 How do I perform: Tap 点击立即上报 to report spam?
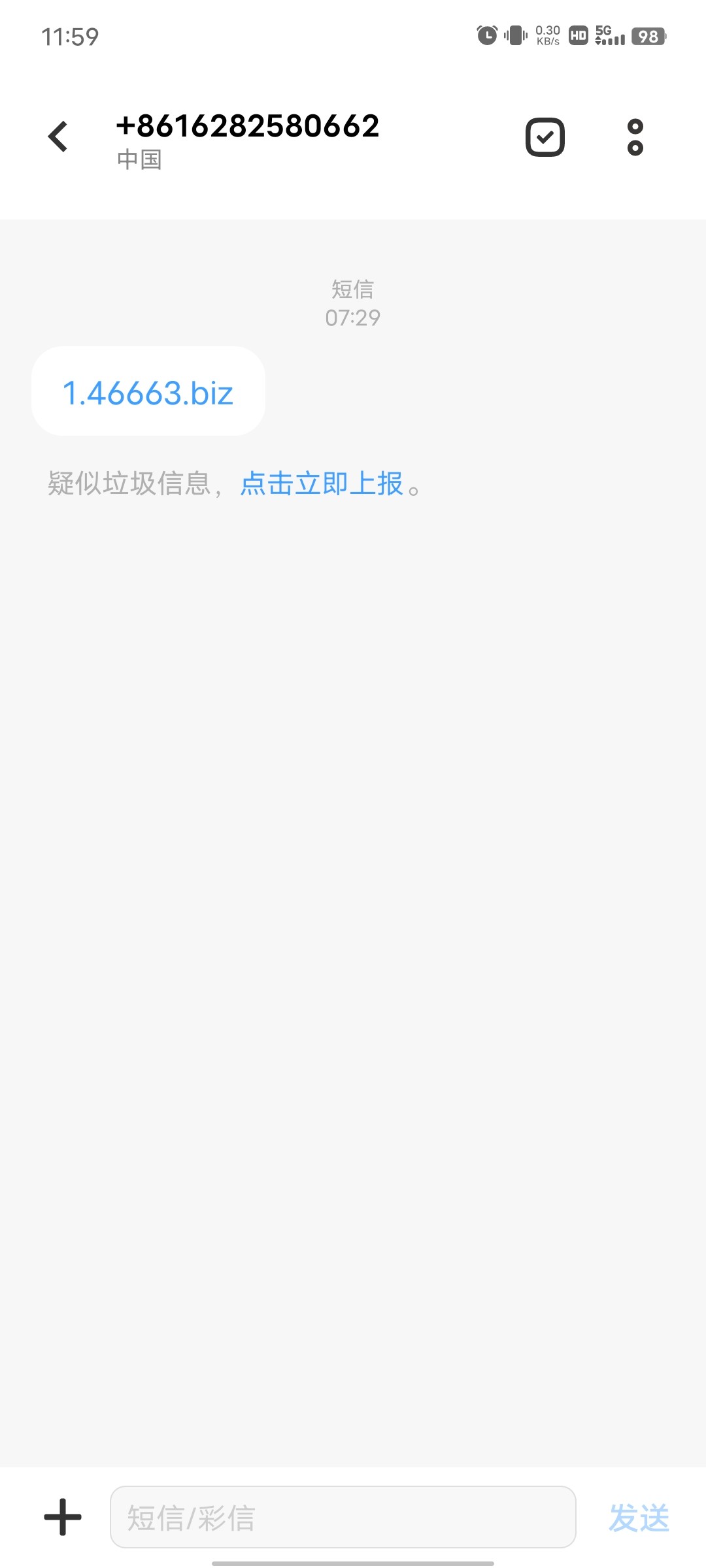(x=322, y=484)
